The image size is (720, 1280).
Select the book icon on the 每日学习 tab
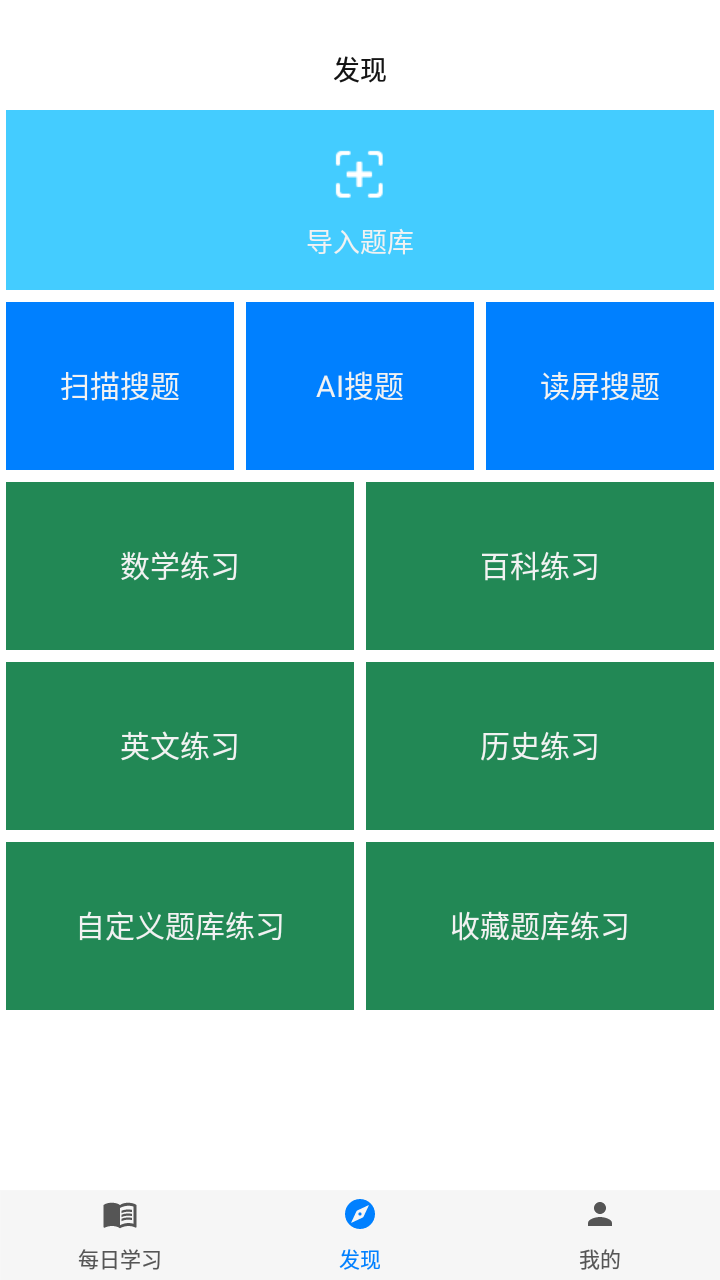(120, 1215)
